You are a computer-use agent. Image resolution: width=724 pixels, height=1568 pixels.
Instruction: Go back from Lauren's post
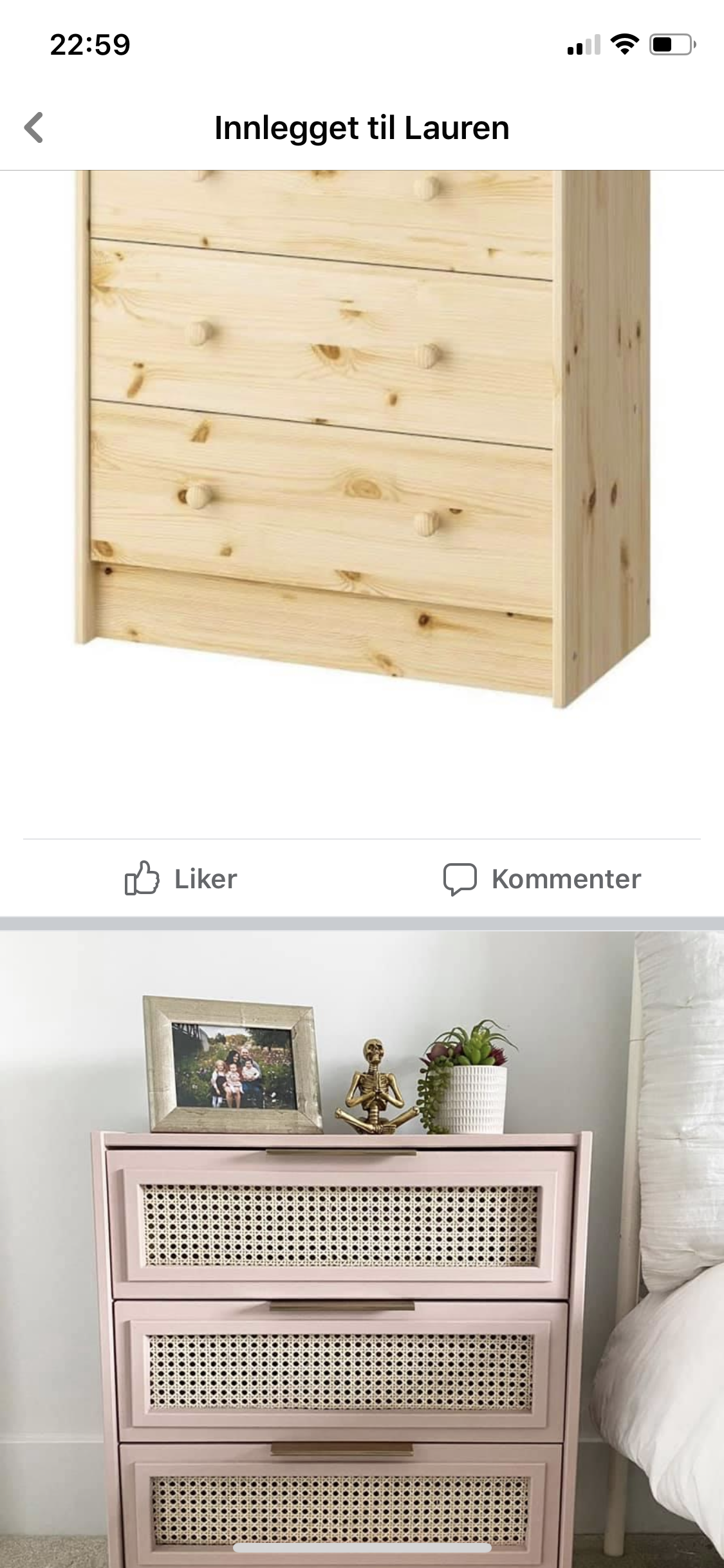pyautogui.click(x=34, y=127)
